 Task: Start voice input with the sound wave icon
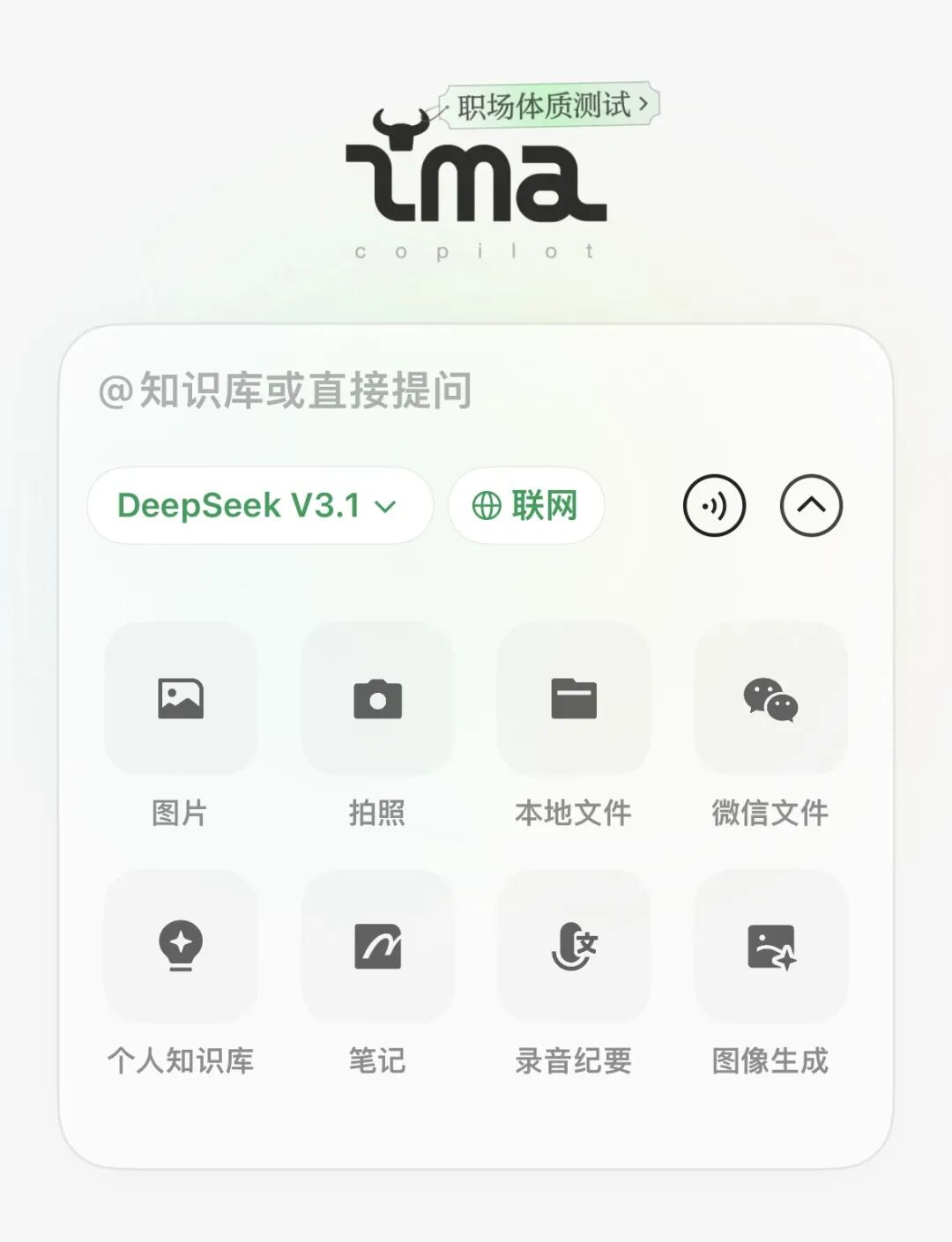(714, 506)
